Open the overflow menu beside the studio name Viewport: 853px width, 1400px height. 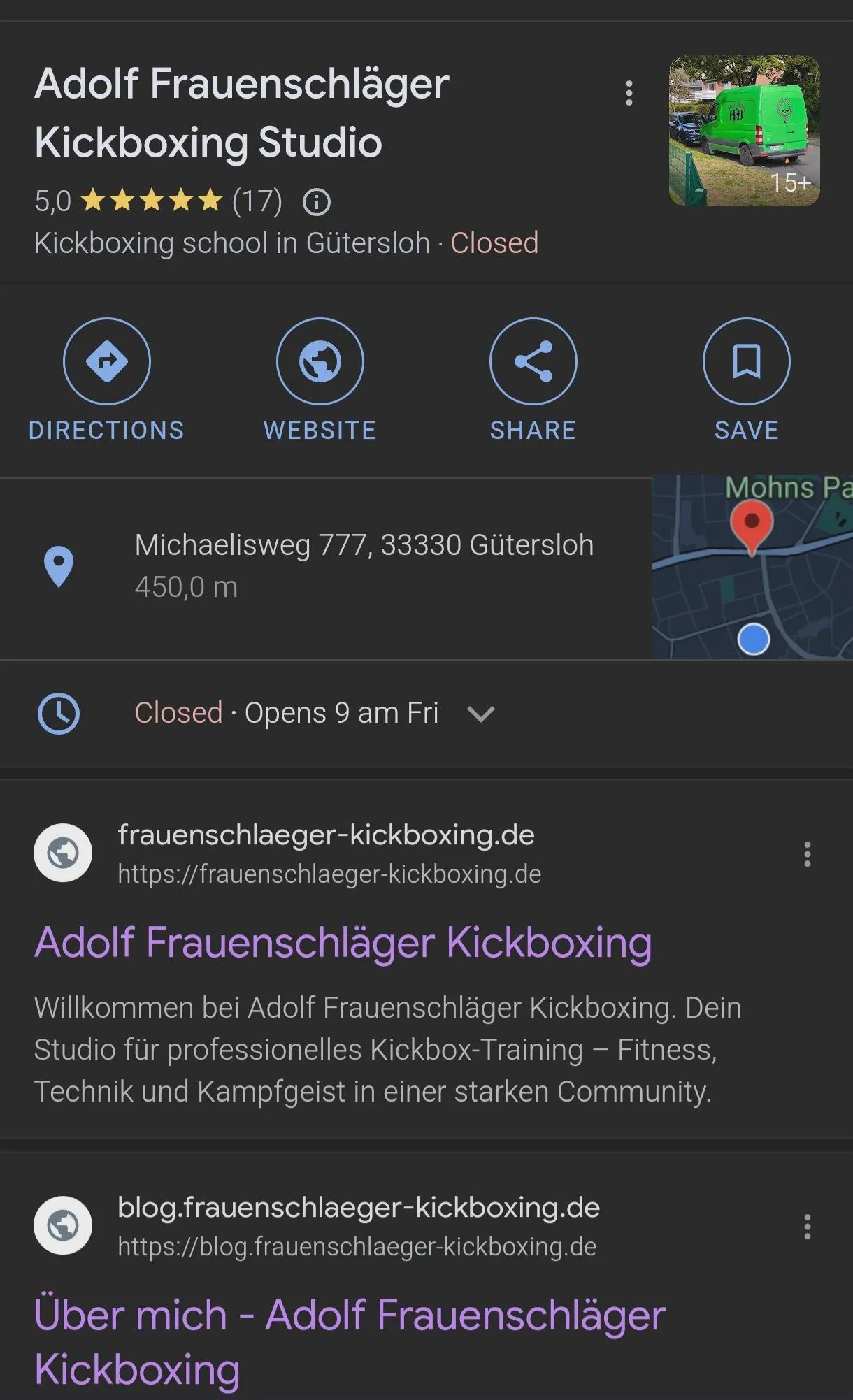point(629,93)
